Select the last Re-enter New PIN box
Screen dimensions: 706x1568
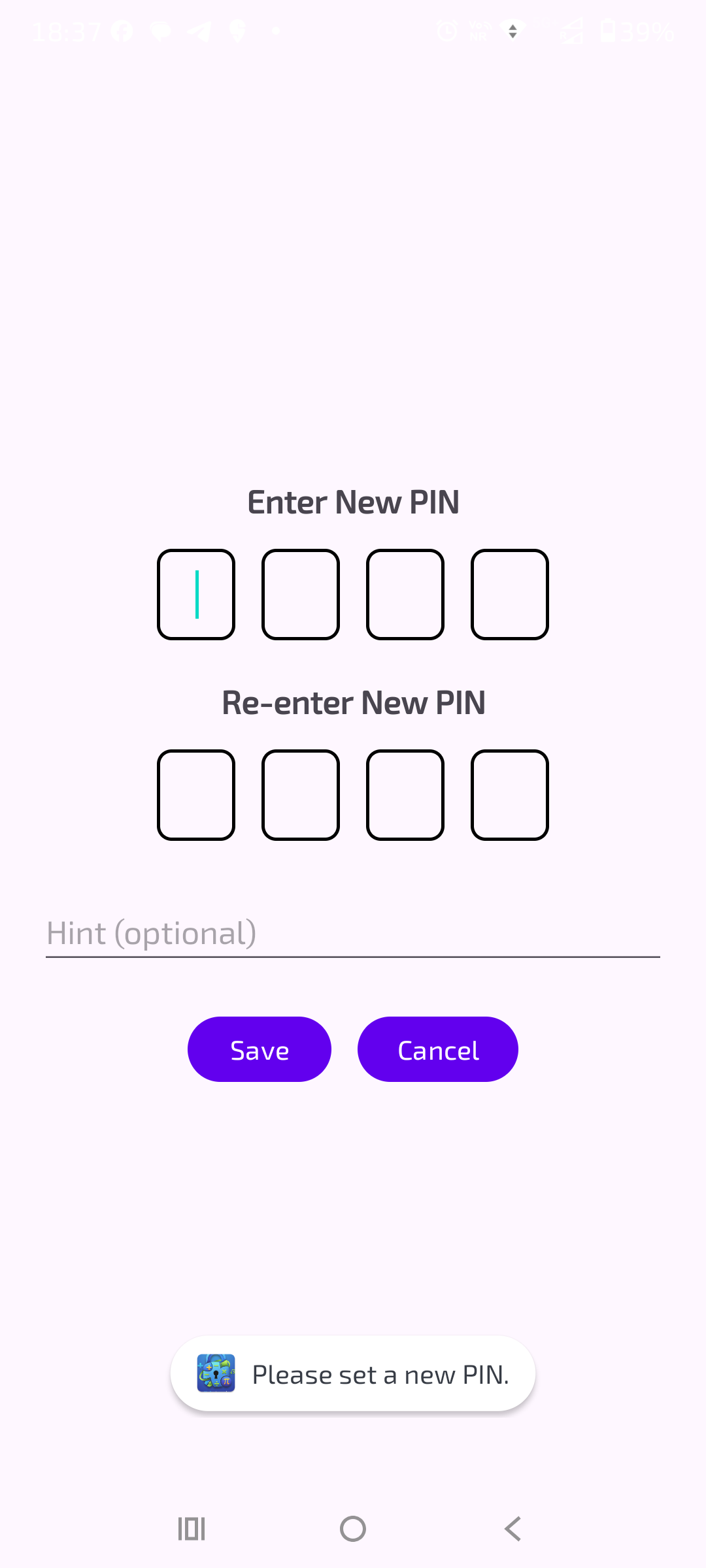509,794
